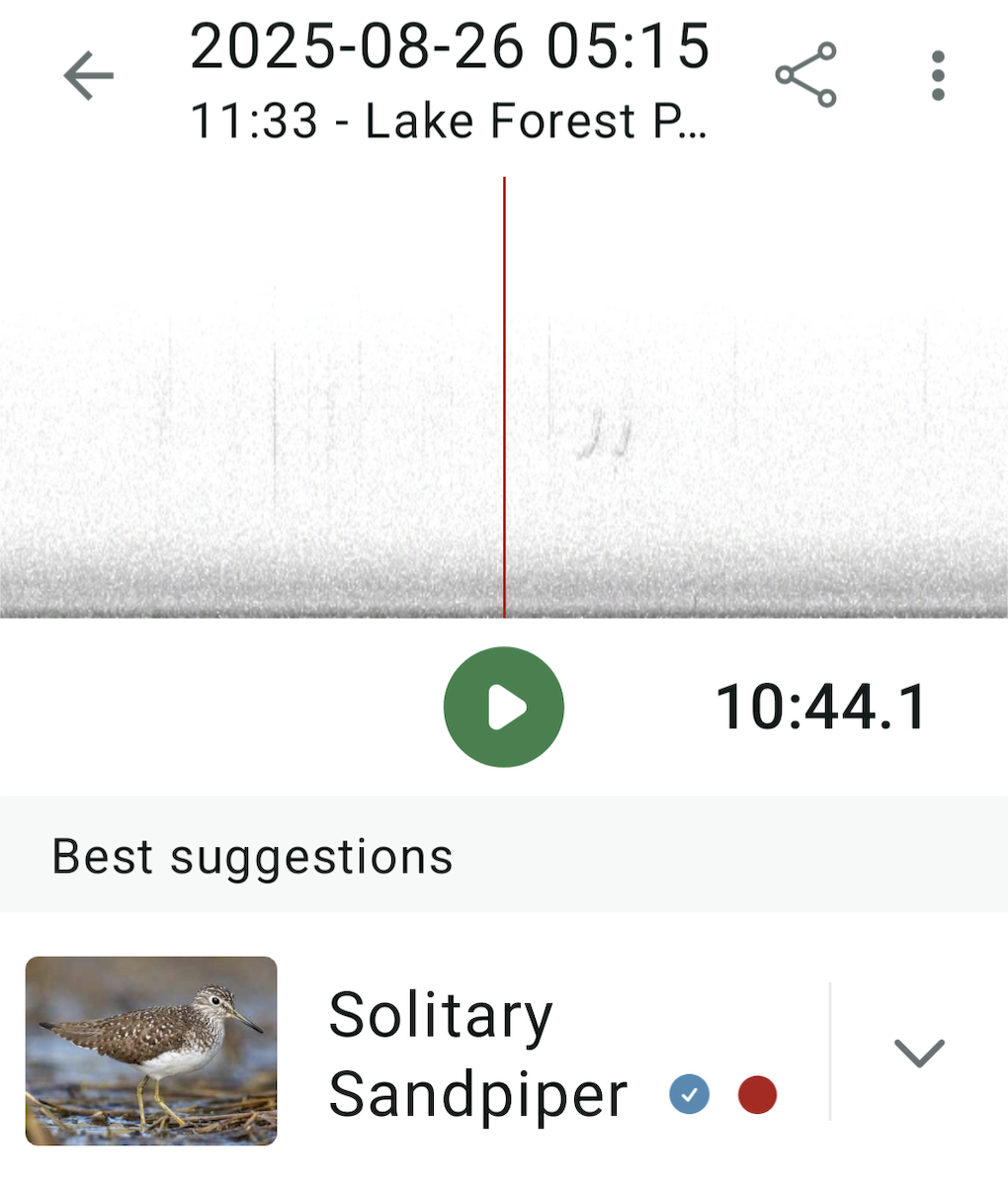1008x1186 pixels.
Task: Open the three-dot overflow menu
Action: tap(937, 74)
